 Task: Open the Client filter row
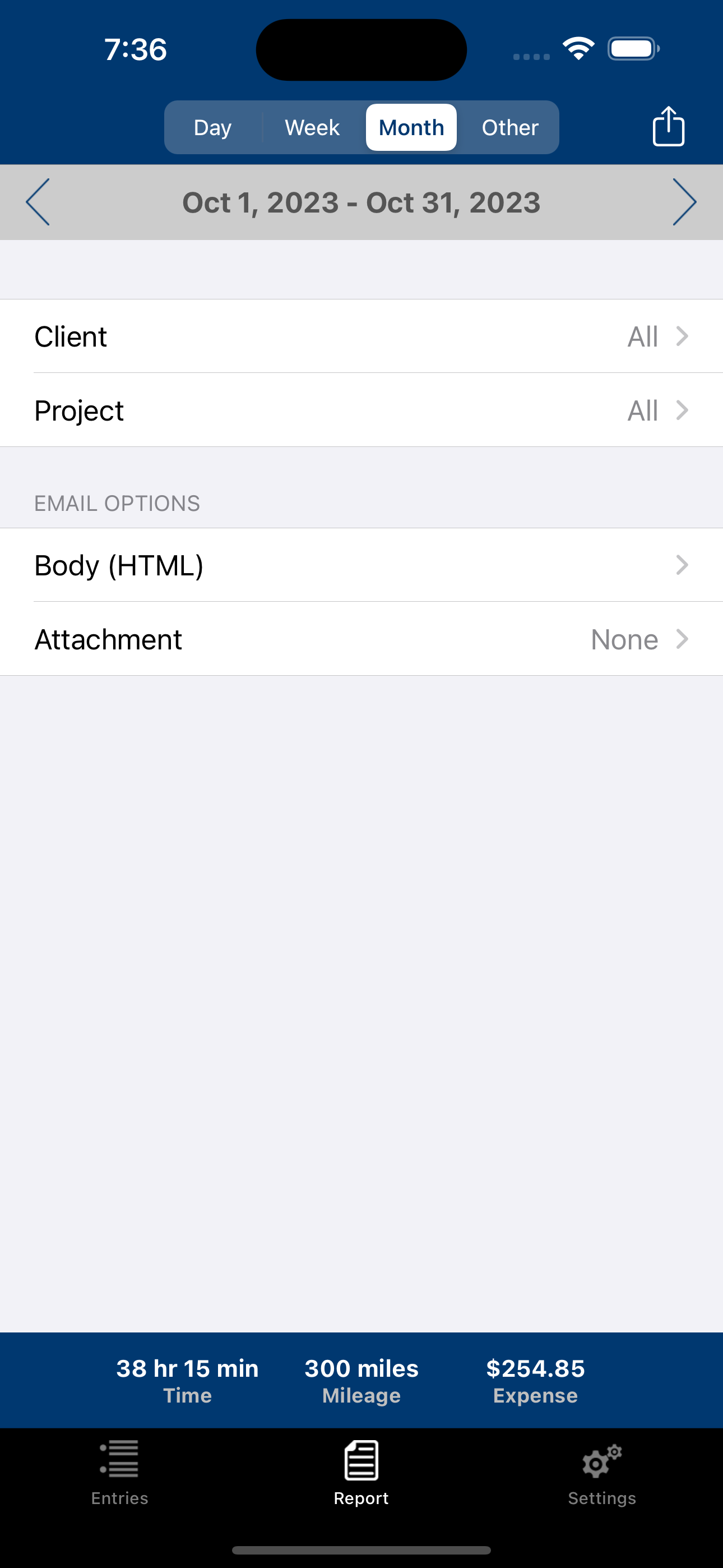tap(361, 336)
